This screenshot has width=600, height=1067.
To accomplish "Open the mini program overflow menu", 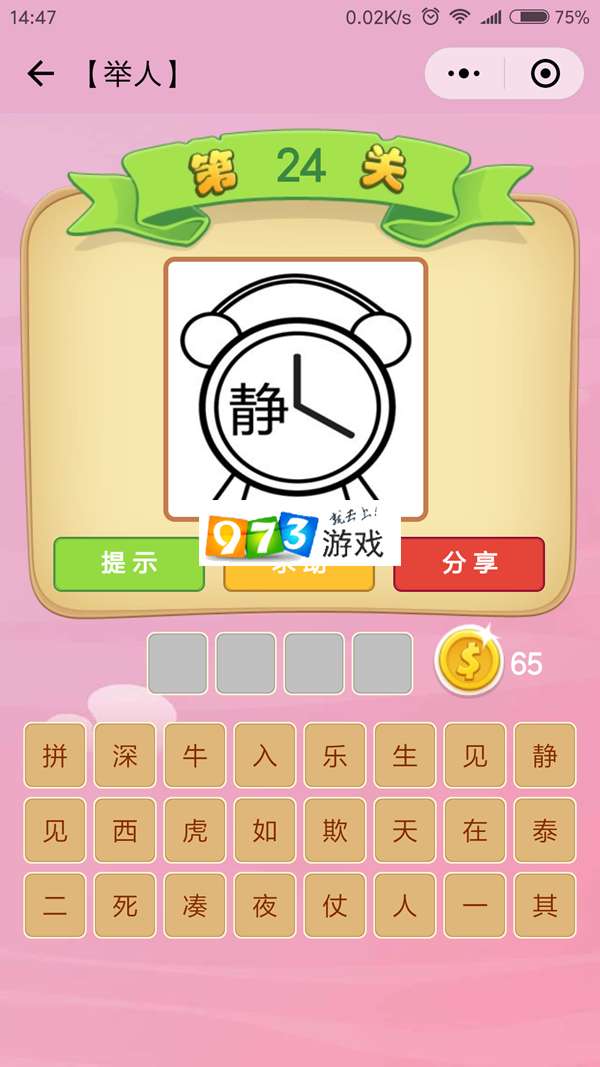I will [464, 74].
